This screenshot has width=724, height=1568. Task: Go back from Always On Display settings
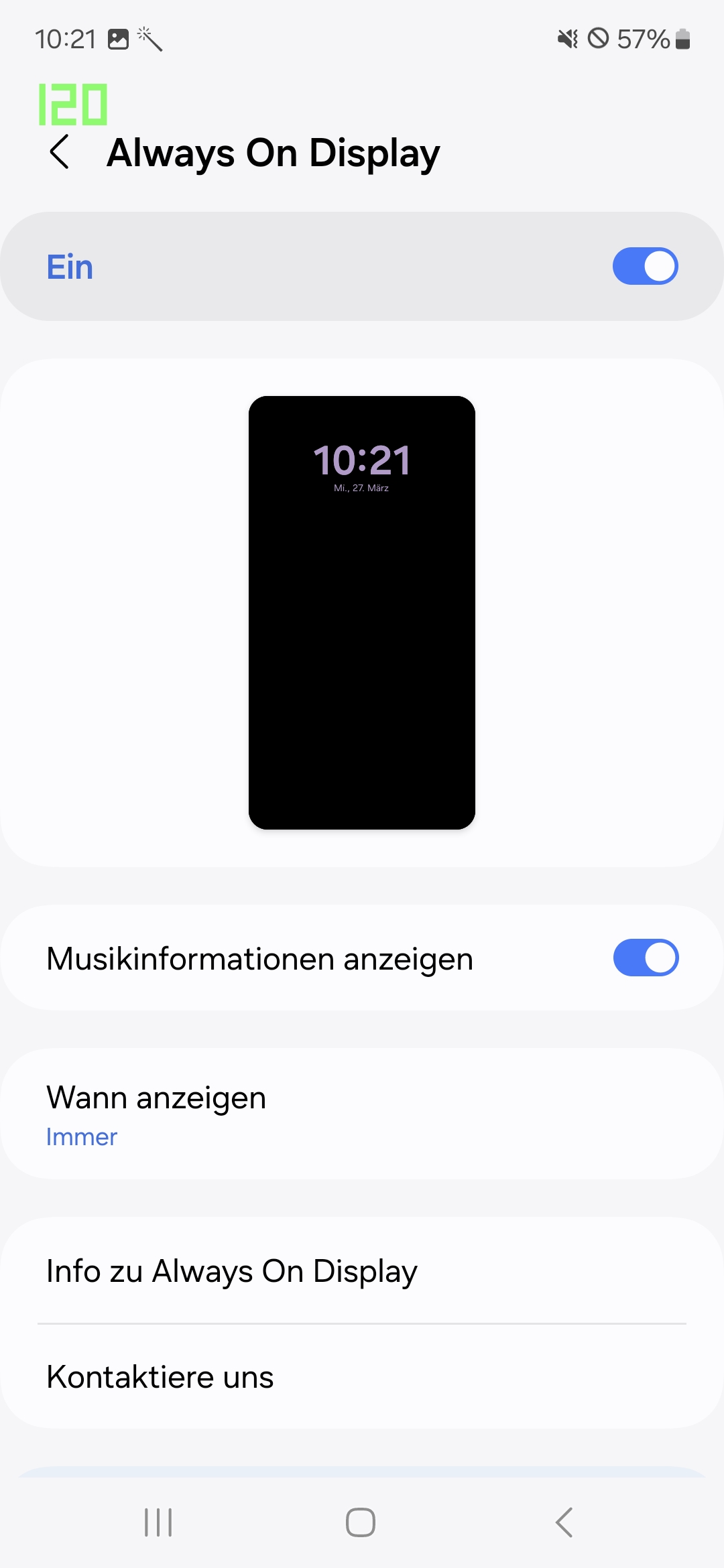tap(60, 152)
